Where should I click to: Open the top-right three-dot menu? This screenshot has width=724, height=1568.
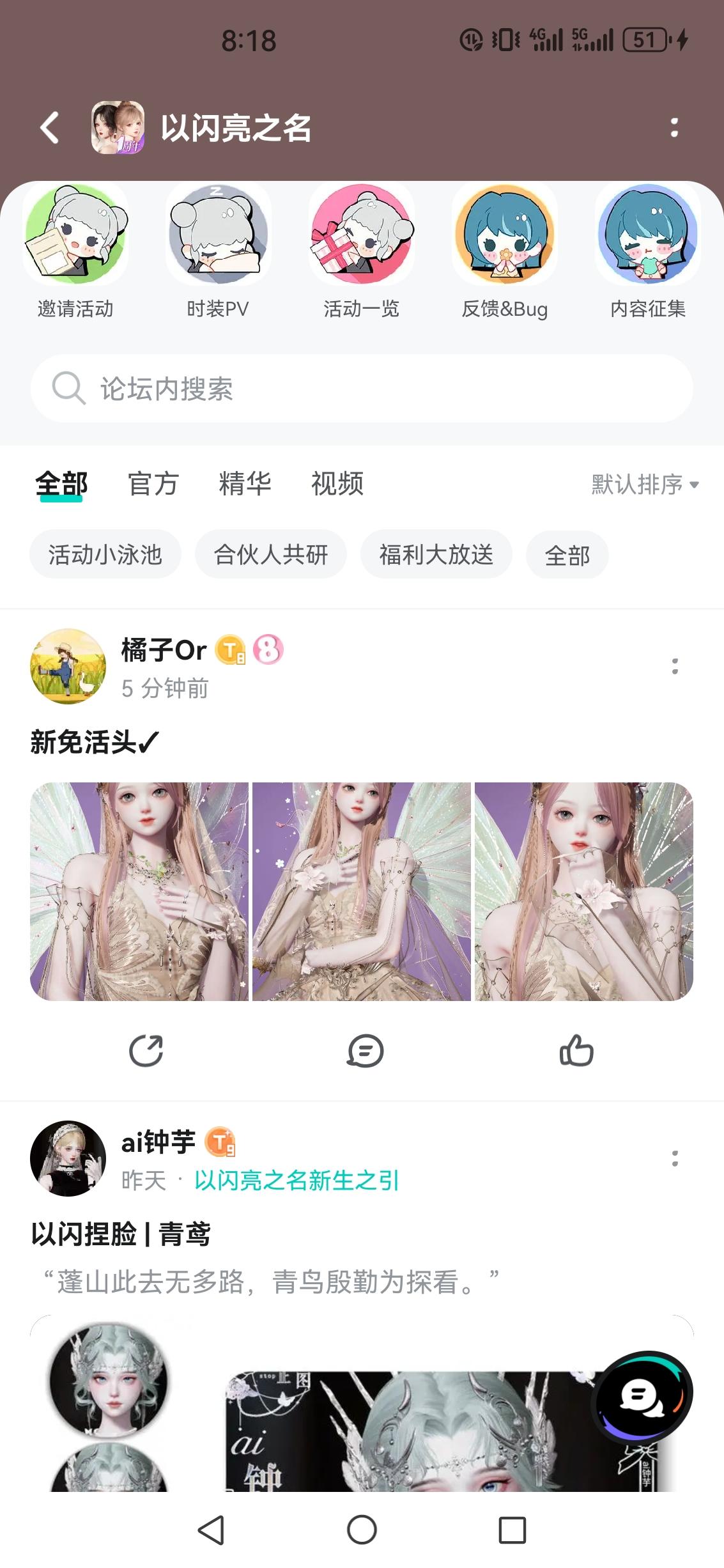(675, 127)
